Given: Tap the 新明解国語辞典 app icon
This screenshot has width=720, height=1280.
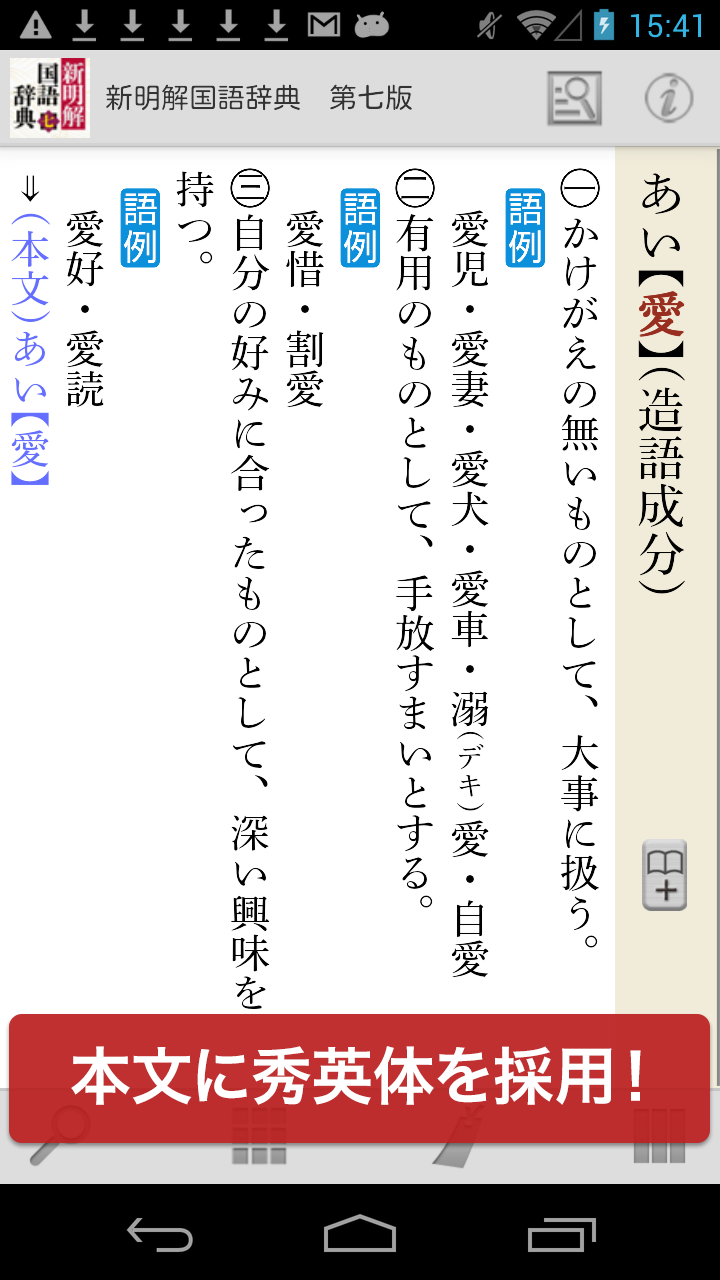Looking at the screenshot, I should (49, 98).
